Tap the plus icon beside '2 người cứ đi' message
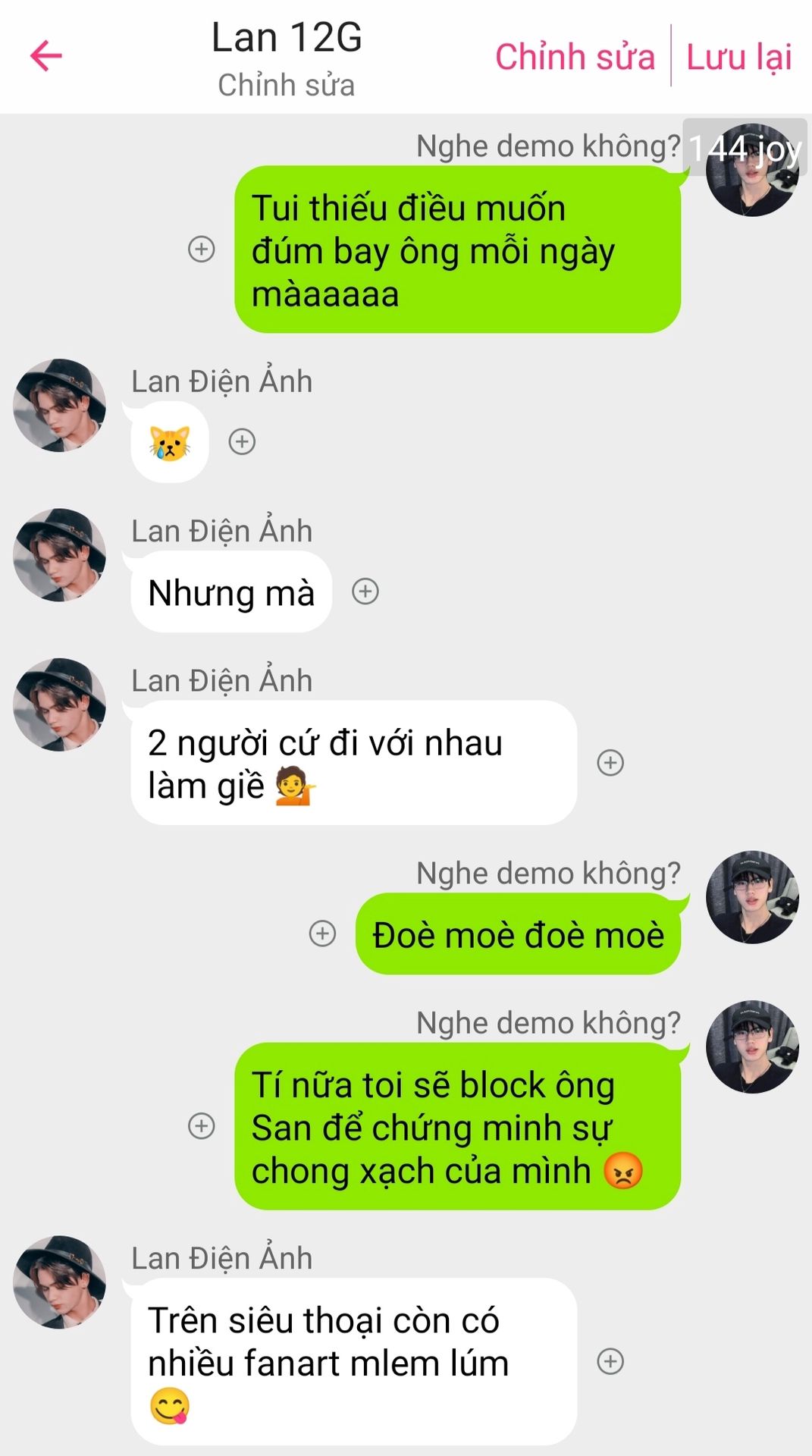This screenshot has height=1456, width=812. click(x=611, y=762)
